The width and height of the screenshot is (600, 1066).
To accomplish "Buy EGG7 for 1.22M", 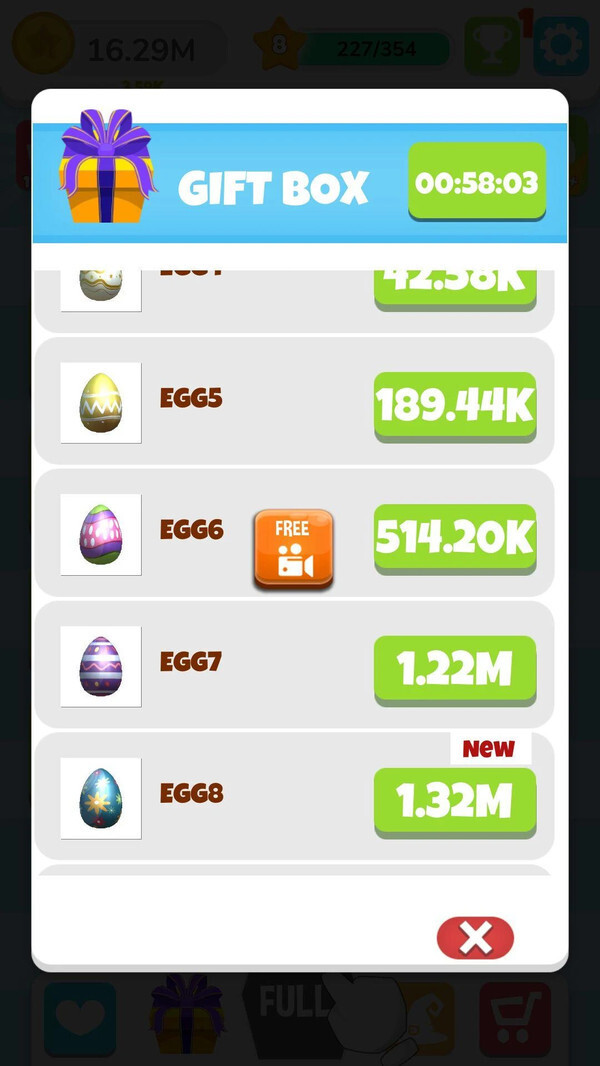I will coord(455,669).
